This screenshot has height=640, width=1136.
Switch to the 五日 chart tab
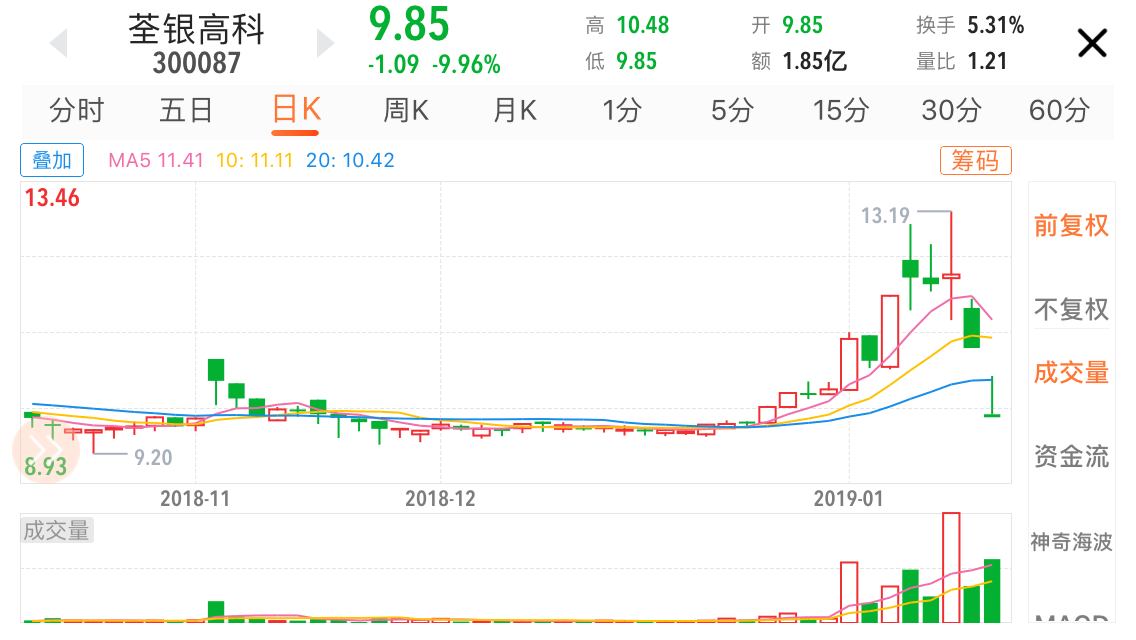tap(187, 110)
